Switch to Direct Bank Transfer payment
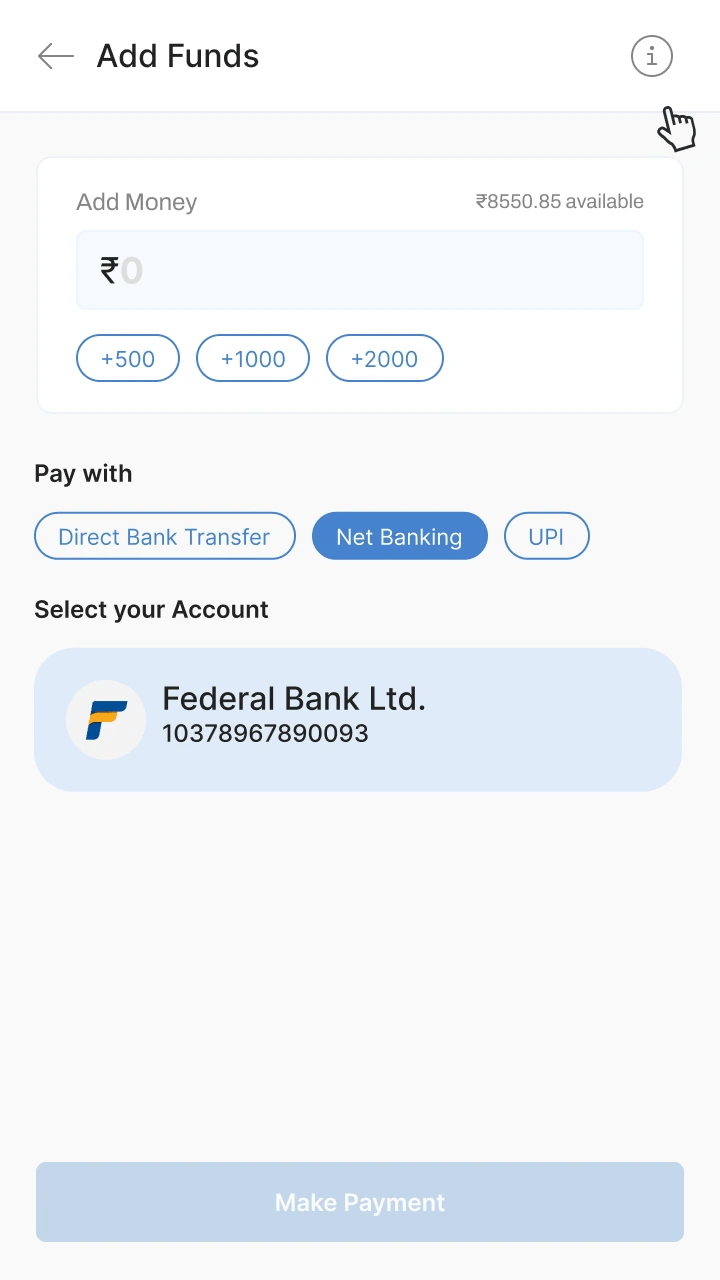 pos(165,536)
